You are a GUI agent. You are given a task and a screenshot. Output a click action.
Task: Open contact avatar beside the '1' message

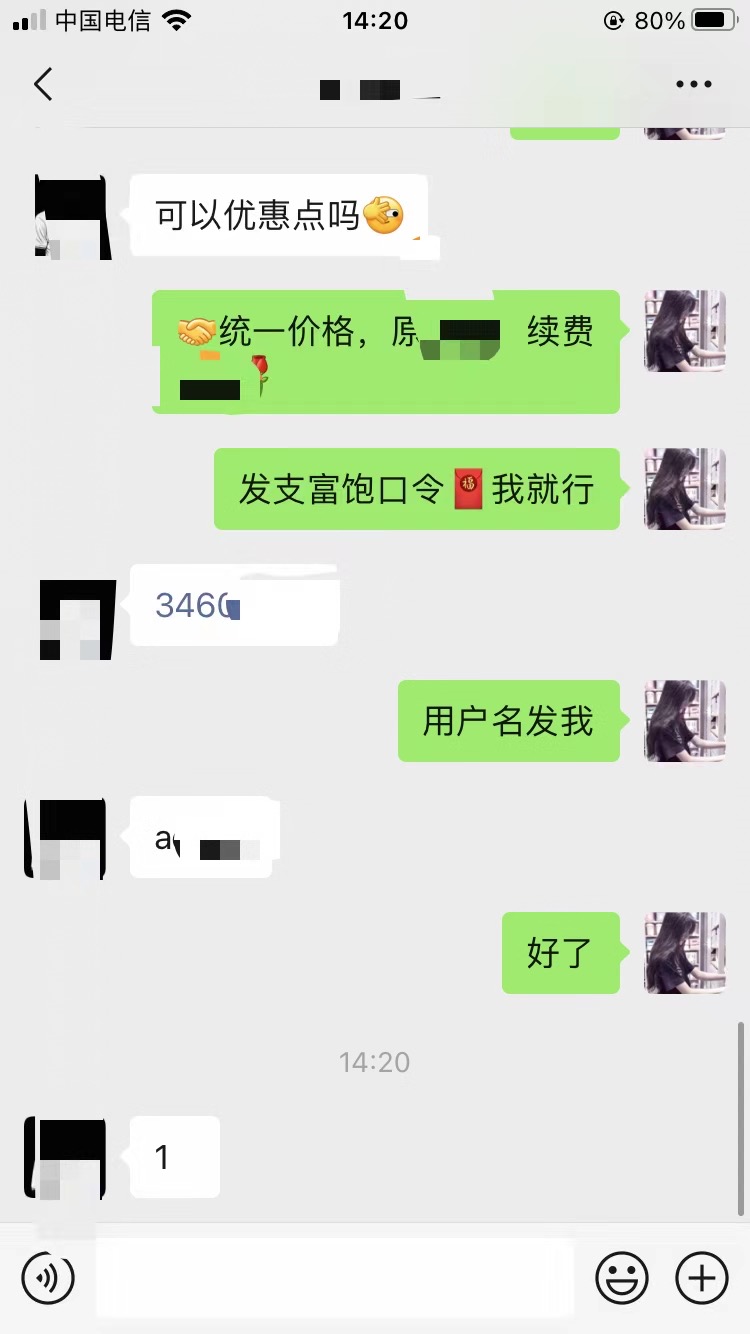[x=66, y=1158]
